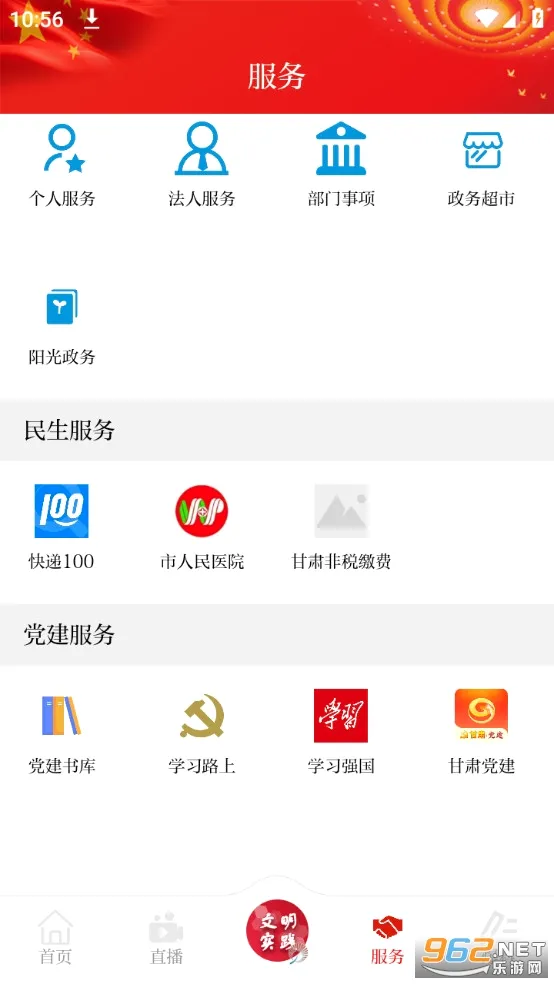Open the 政务超市 government supermarket

[481, 166]
